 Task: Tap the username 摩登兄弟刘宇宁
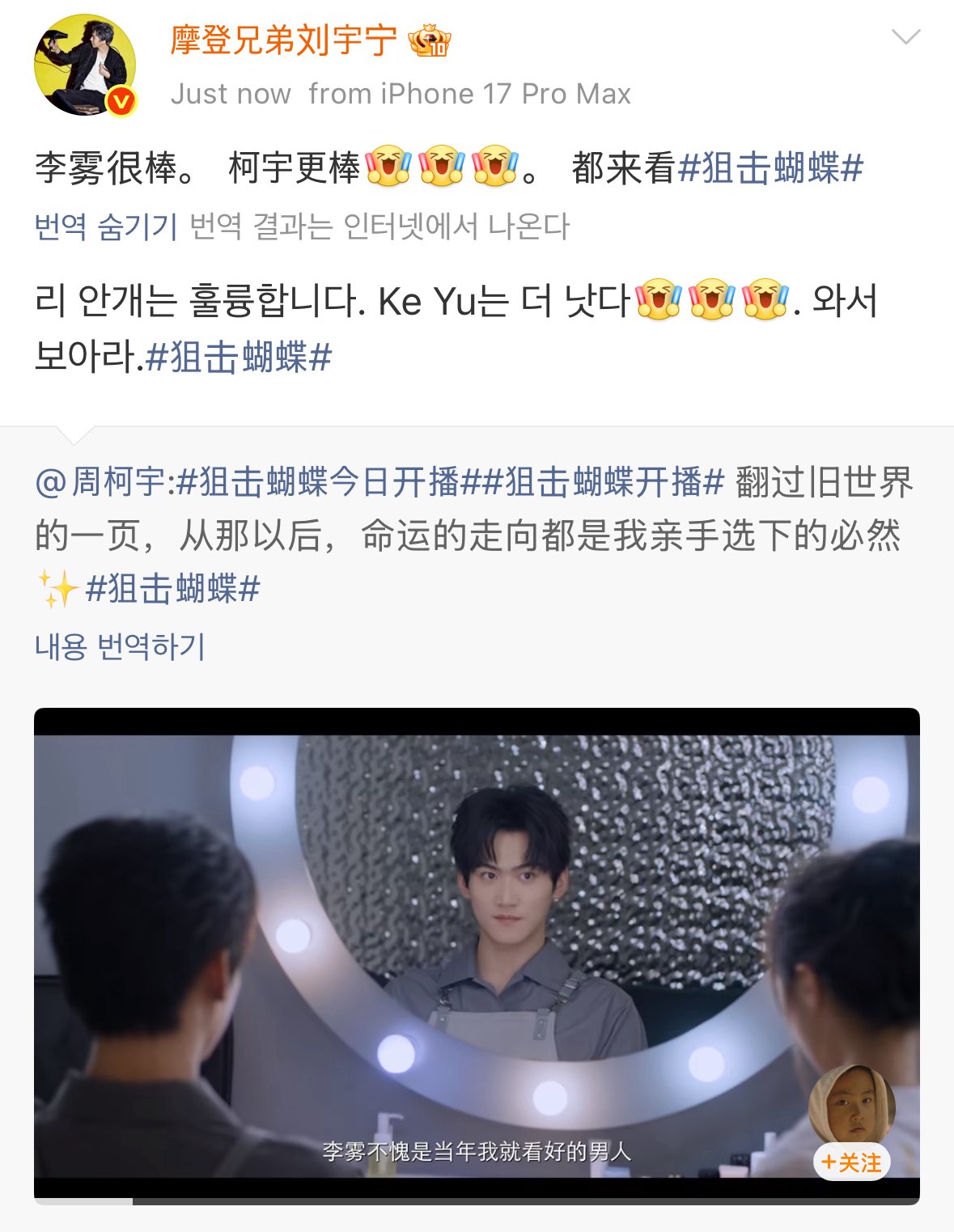pyautogui.click(x=283, y=40)
